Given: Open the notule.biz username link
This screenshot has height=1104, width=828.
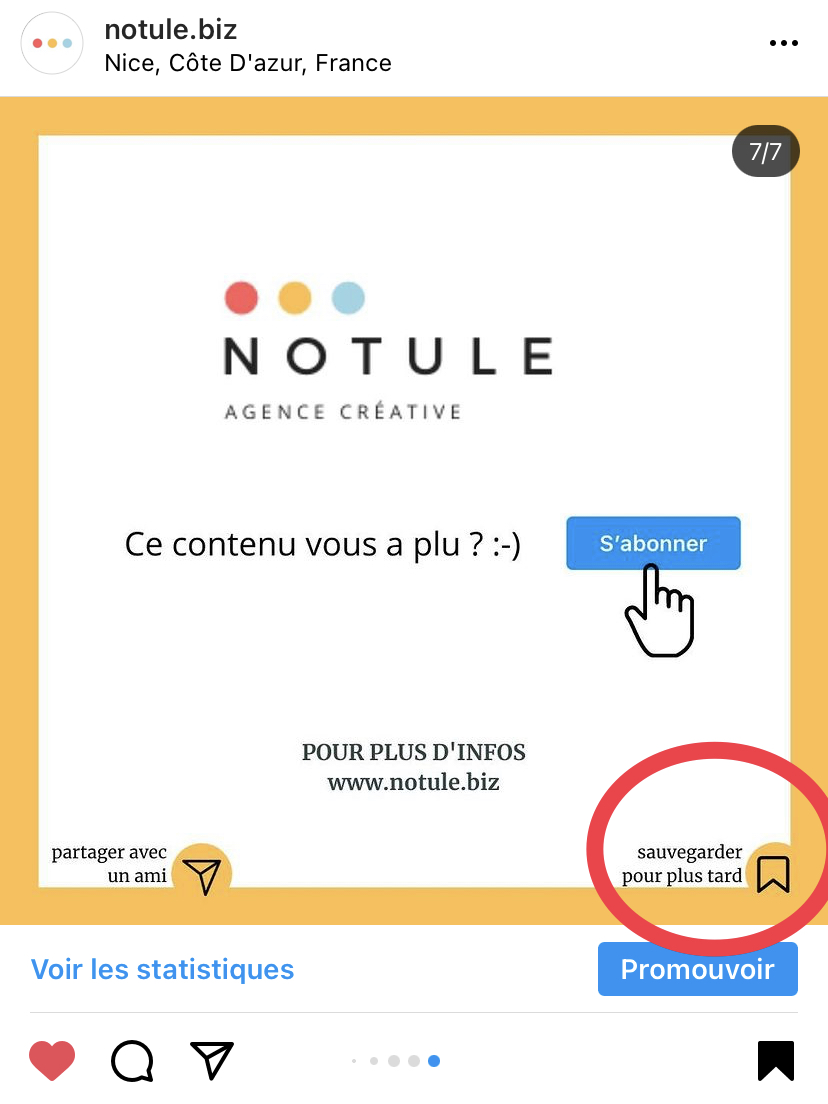Looking at the screenshot, I should (x=171, y=29).
